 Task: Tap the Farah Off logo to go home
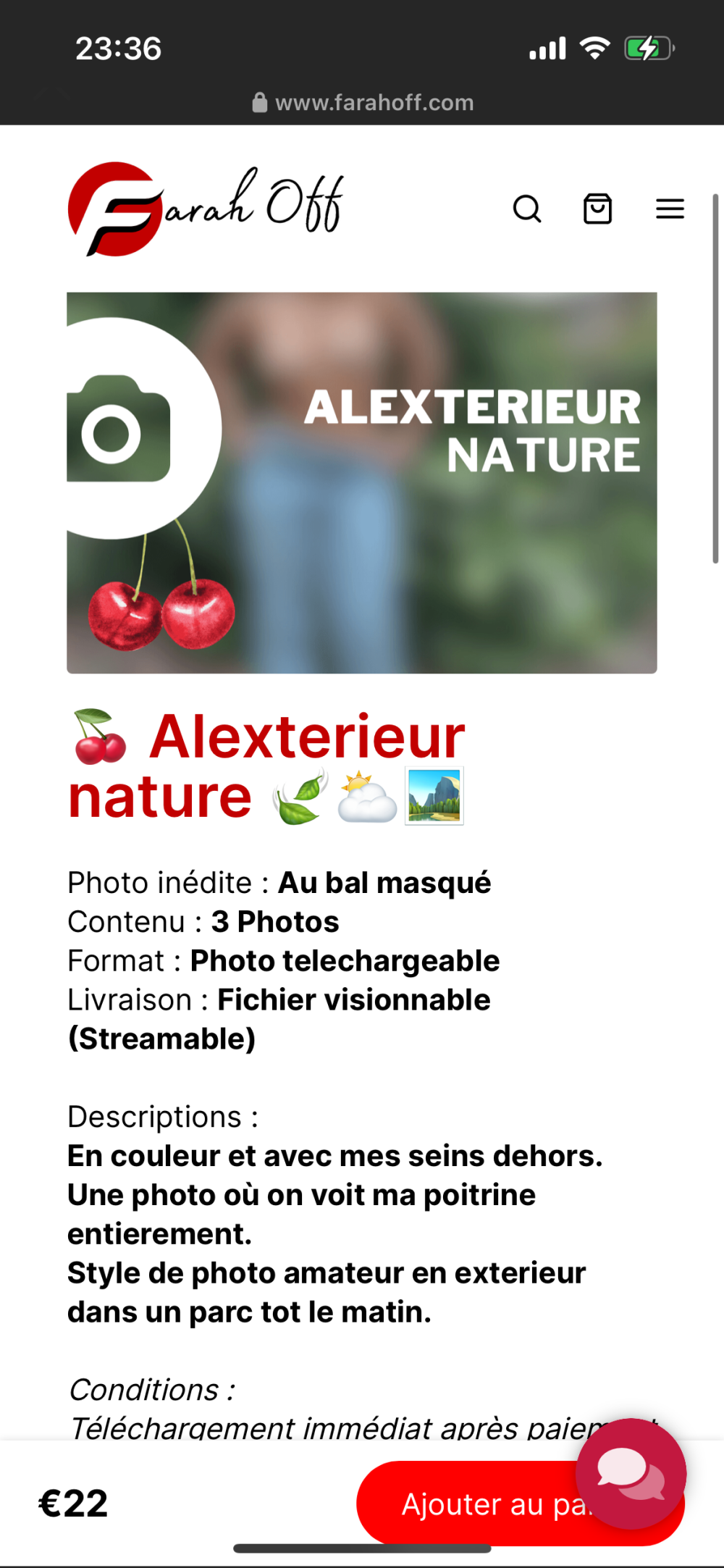(205, 209)
